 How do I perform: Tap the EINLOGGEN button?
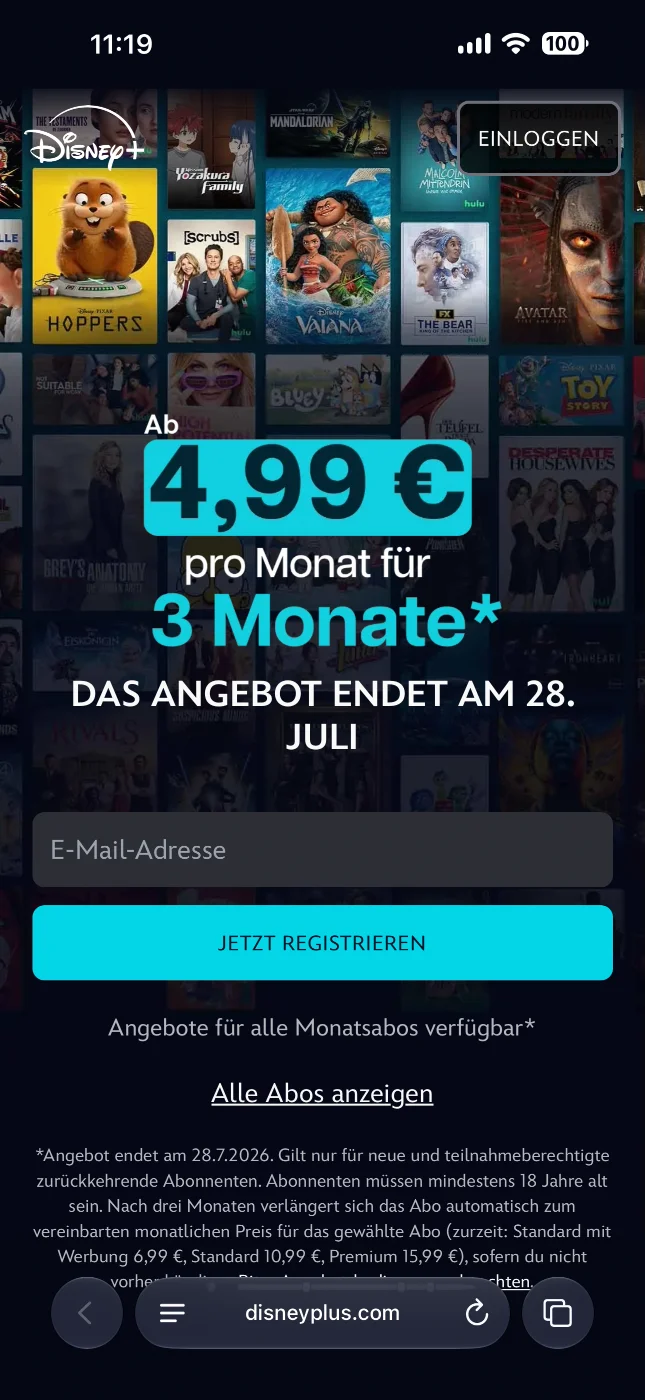point(538,139)
